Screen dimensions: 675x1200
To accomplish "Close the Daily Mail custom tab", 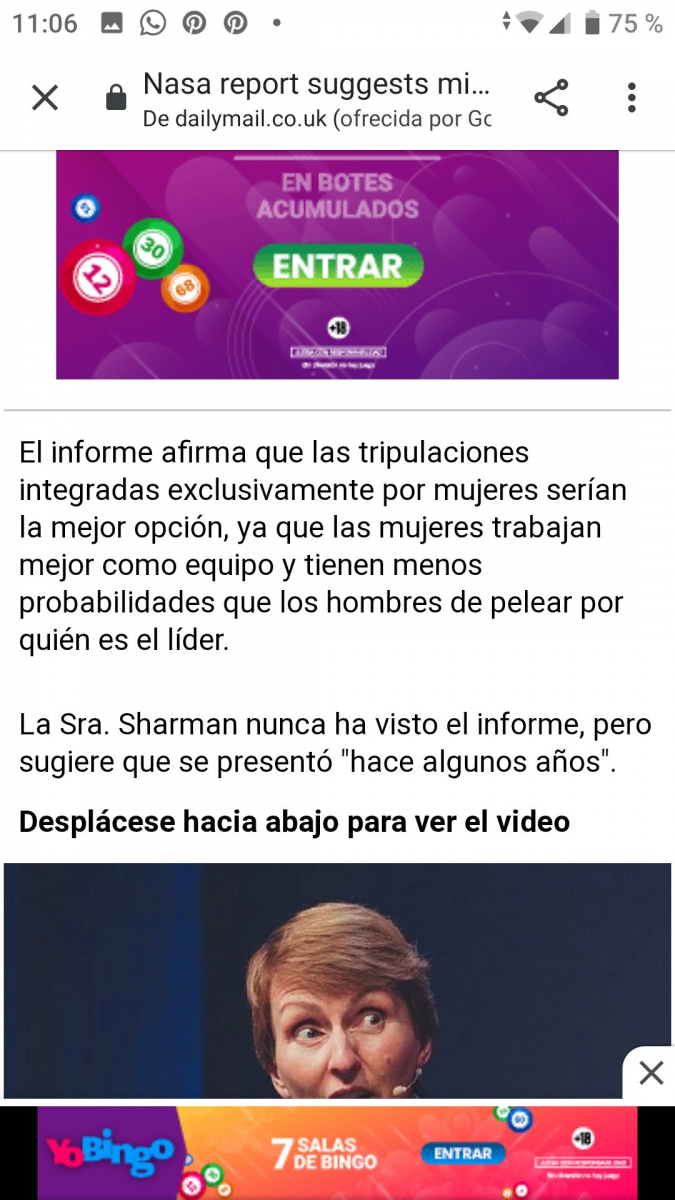I will 45,98.
